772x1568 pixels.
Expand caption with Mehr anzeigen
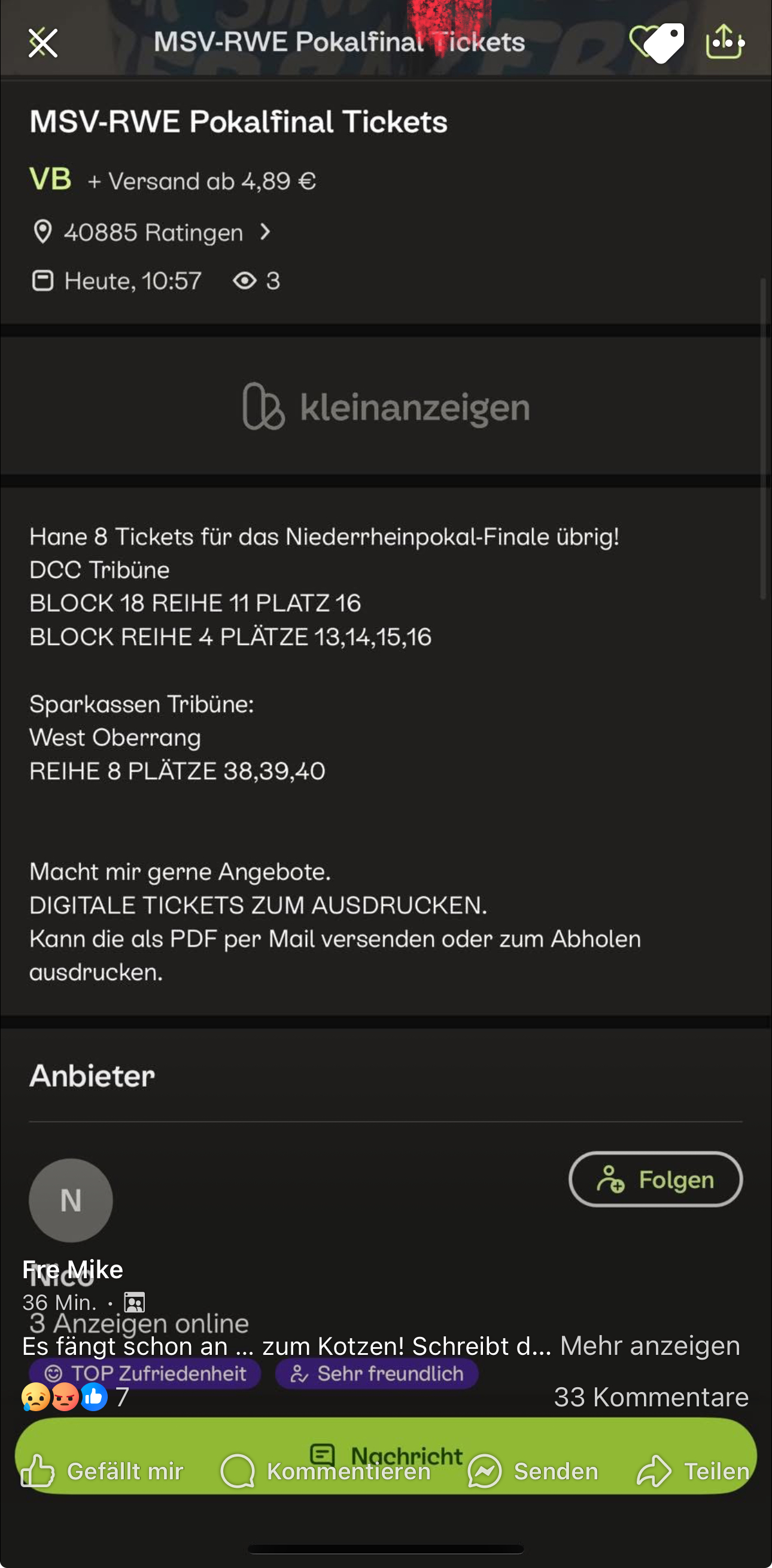click(649, 1345)
